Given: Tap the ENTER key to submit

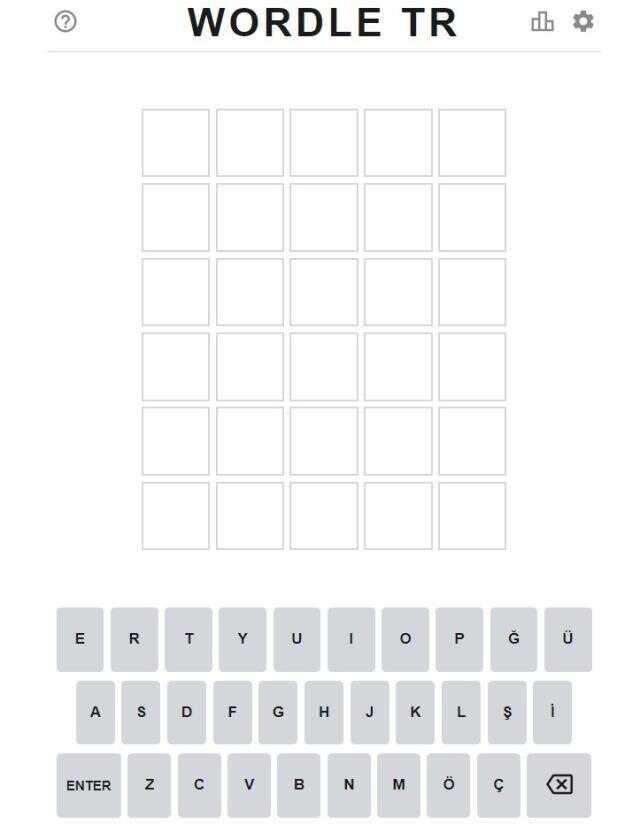Looking at the screenshot, I should 88,785.
